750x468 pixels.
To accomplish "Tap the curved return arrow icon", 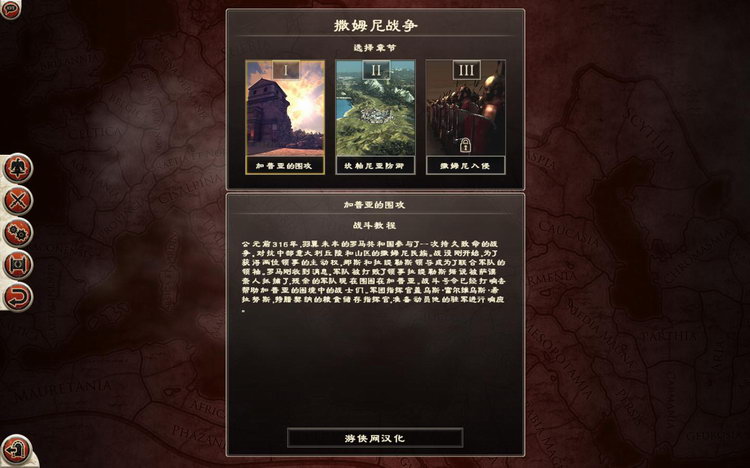I will (18, 296).
